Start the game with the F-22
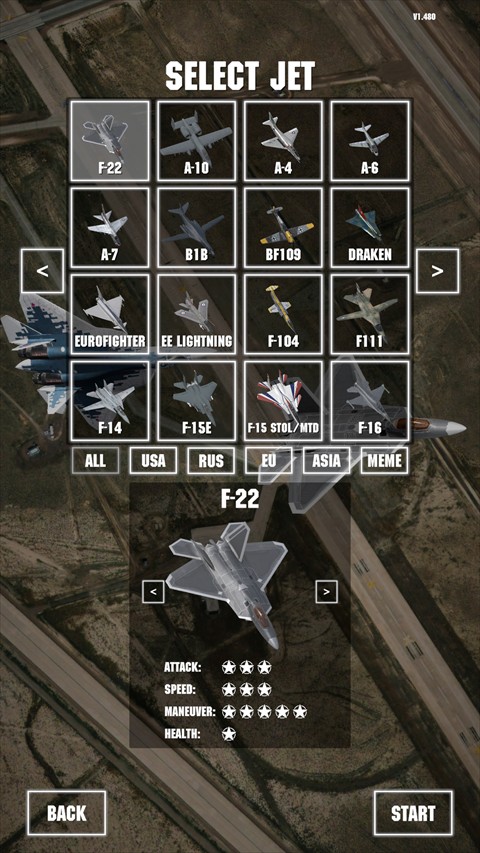This screenshot has width=480, height=853. point(413,813)
